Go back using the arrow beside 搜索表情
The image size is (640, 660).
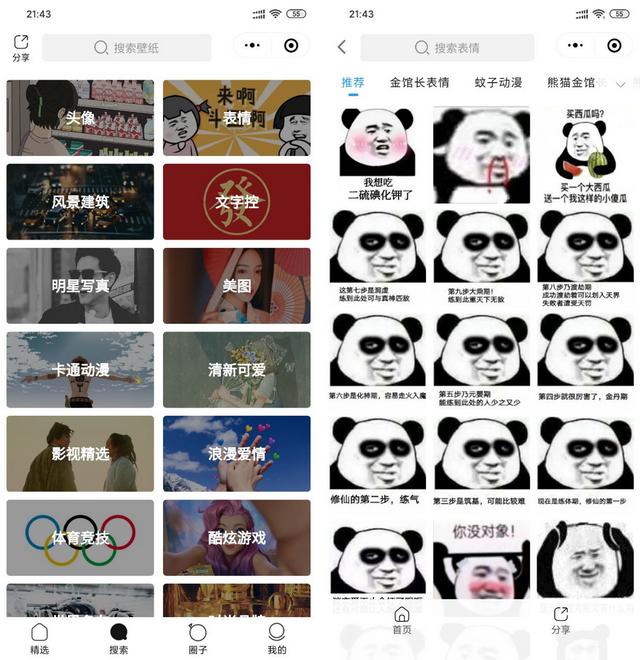pyautogui.click(x=342, y=47)
